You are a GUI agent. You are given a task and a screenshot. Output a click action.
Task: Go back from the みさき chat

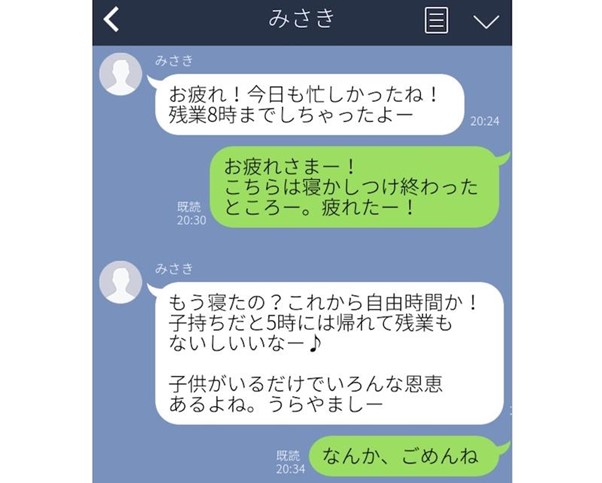click(111, 20)
